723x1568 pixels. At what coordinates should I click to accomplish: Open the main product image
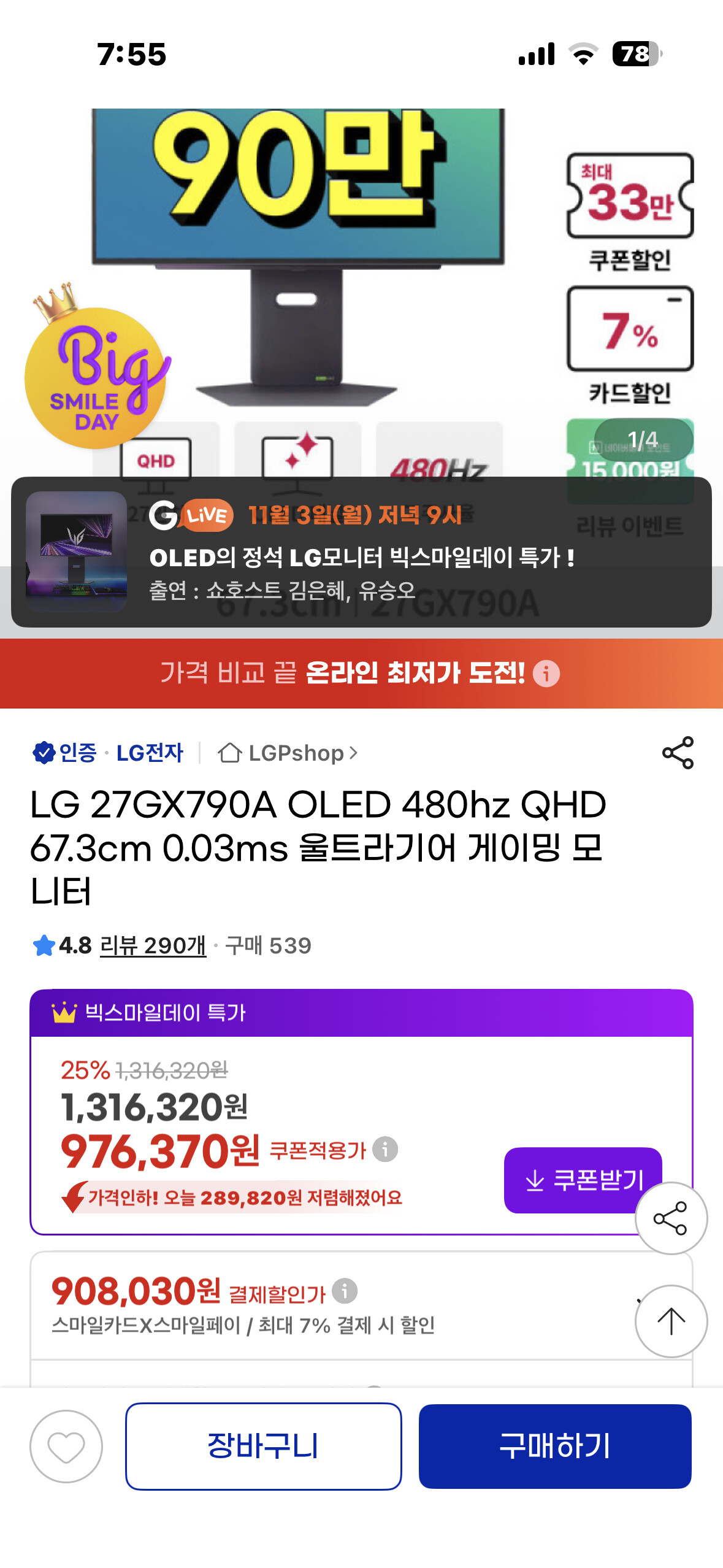[361, 288]
